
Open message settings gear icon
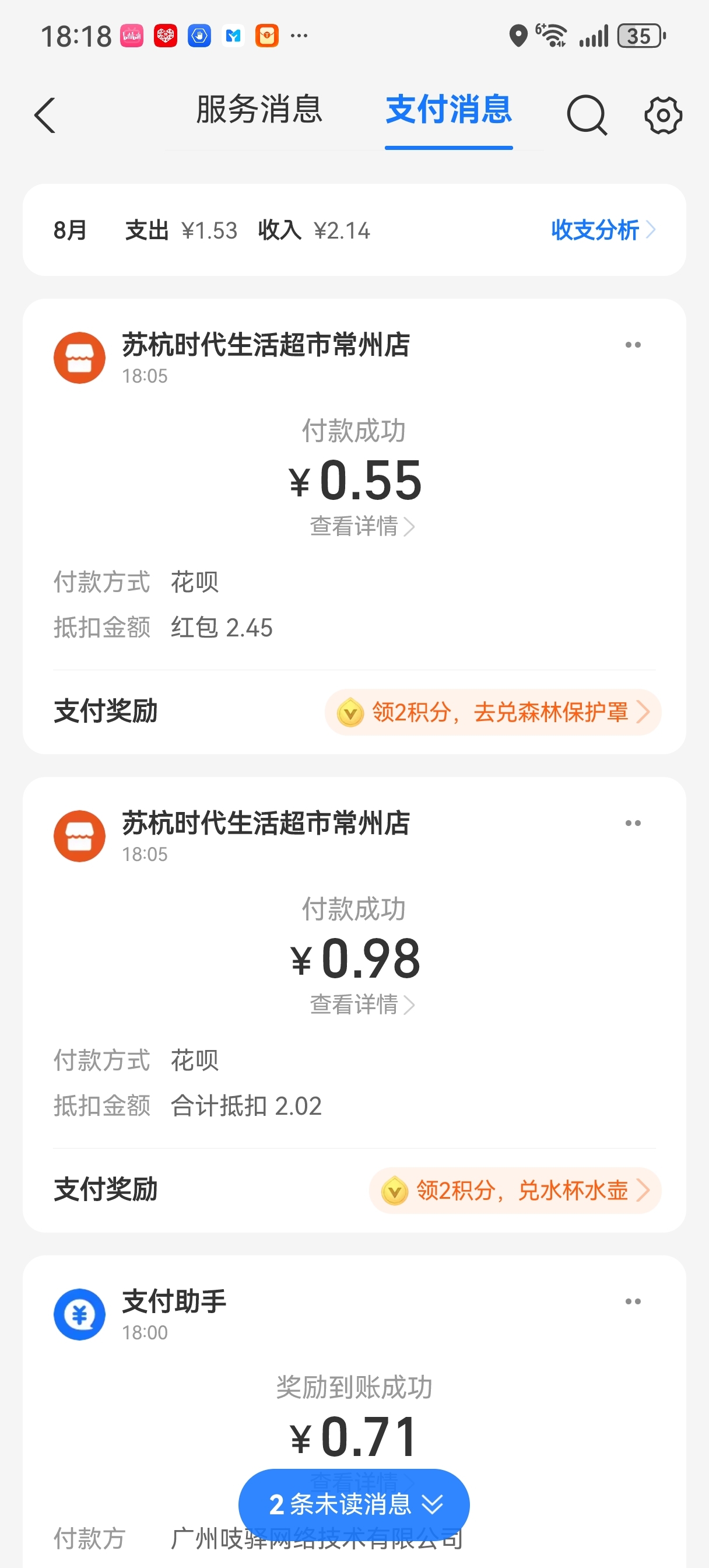tap(663, 115)
